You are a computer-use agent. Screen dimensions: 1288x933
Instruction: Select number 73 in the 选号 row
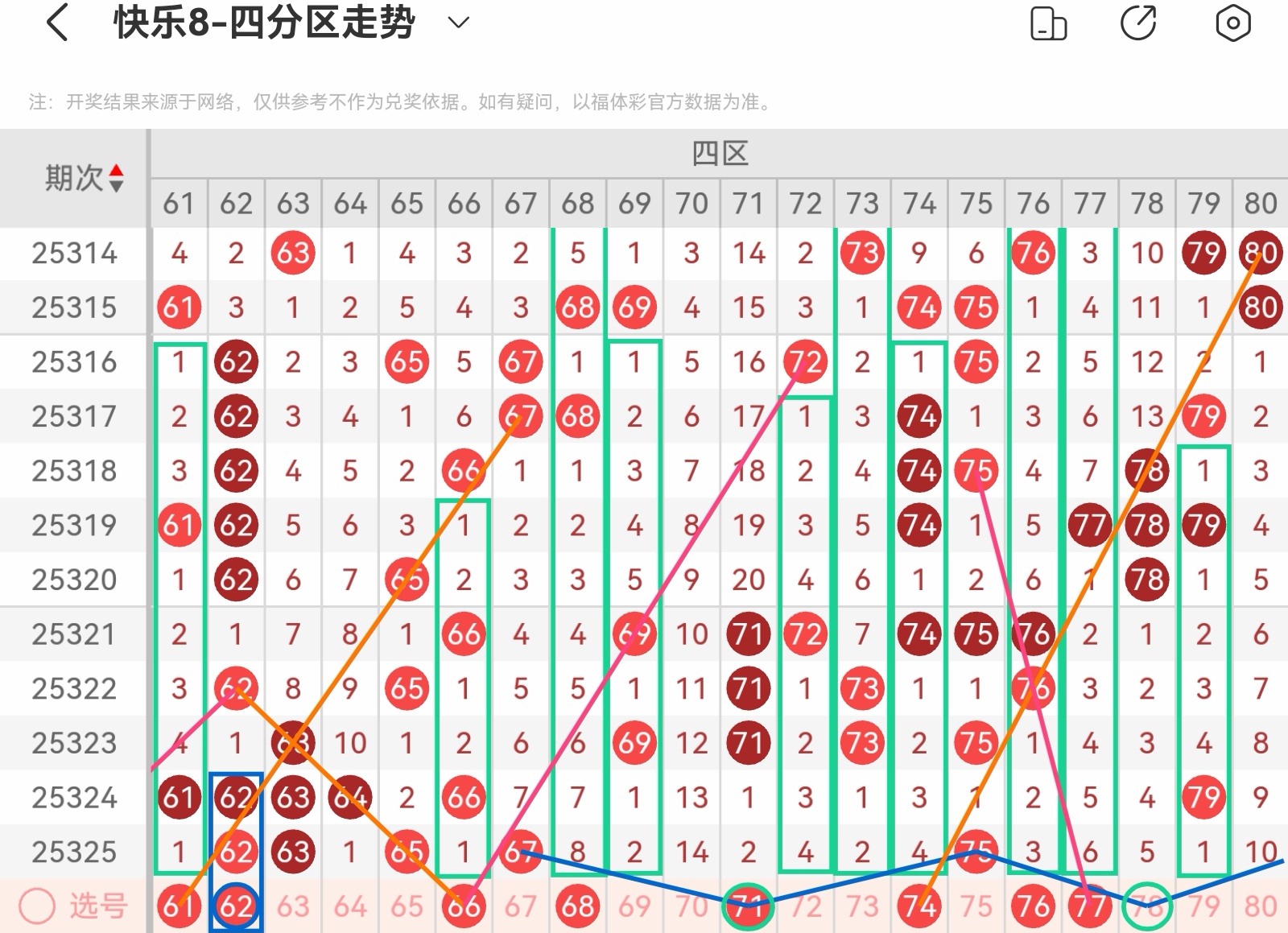tap(862, 906)
